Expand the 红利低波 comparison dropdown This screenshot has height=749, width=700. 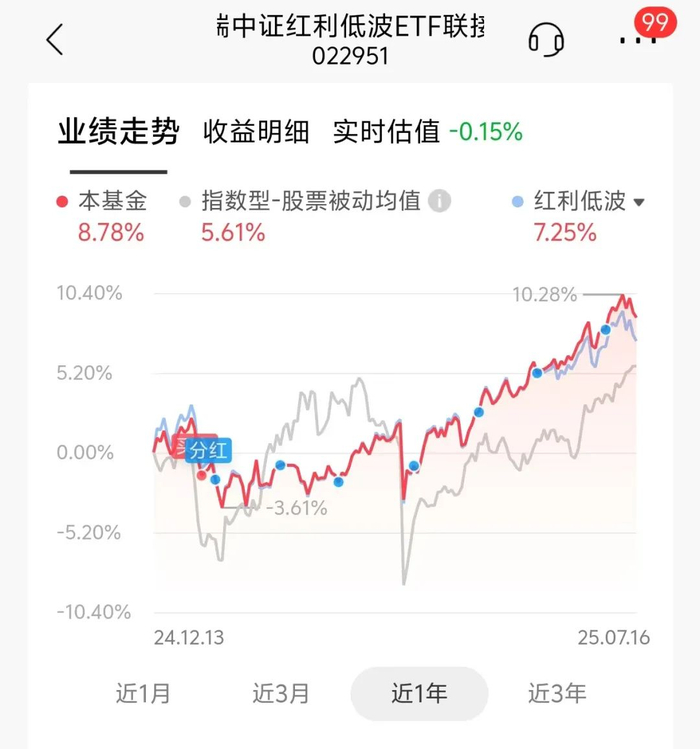tap(639, 201)
